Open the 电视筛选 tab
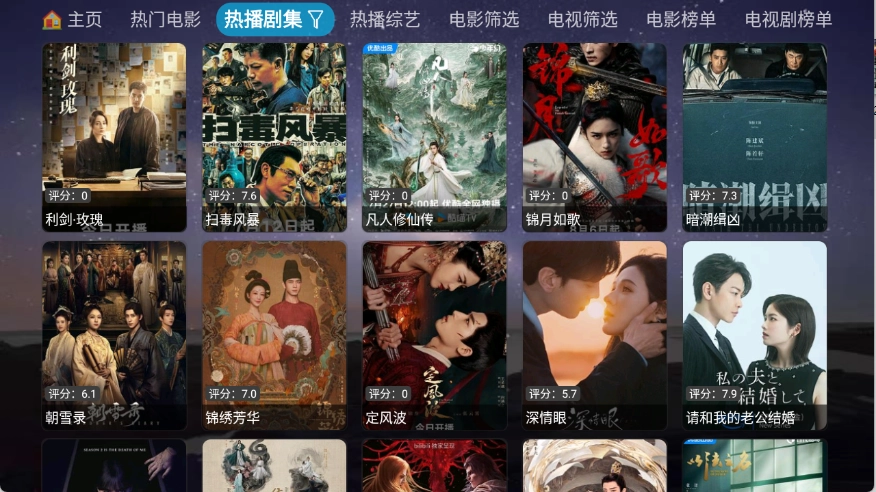This screenshot has height=492, width=876. [x=582, y=19]
